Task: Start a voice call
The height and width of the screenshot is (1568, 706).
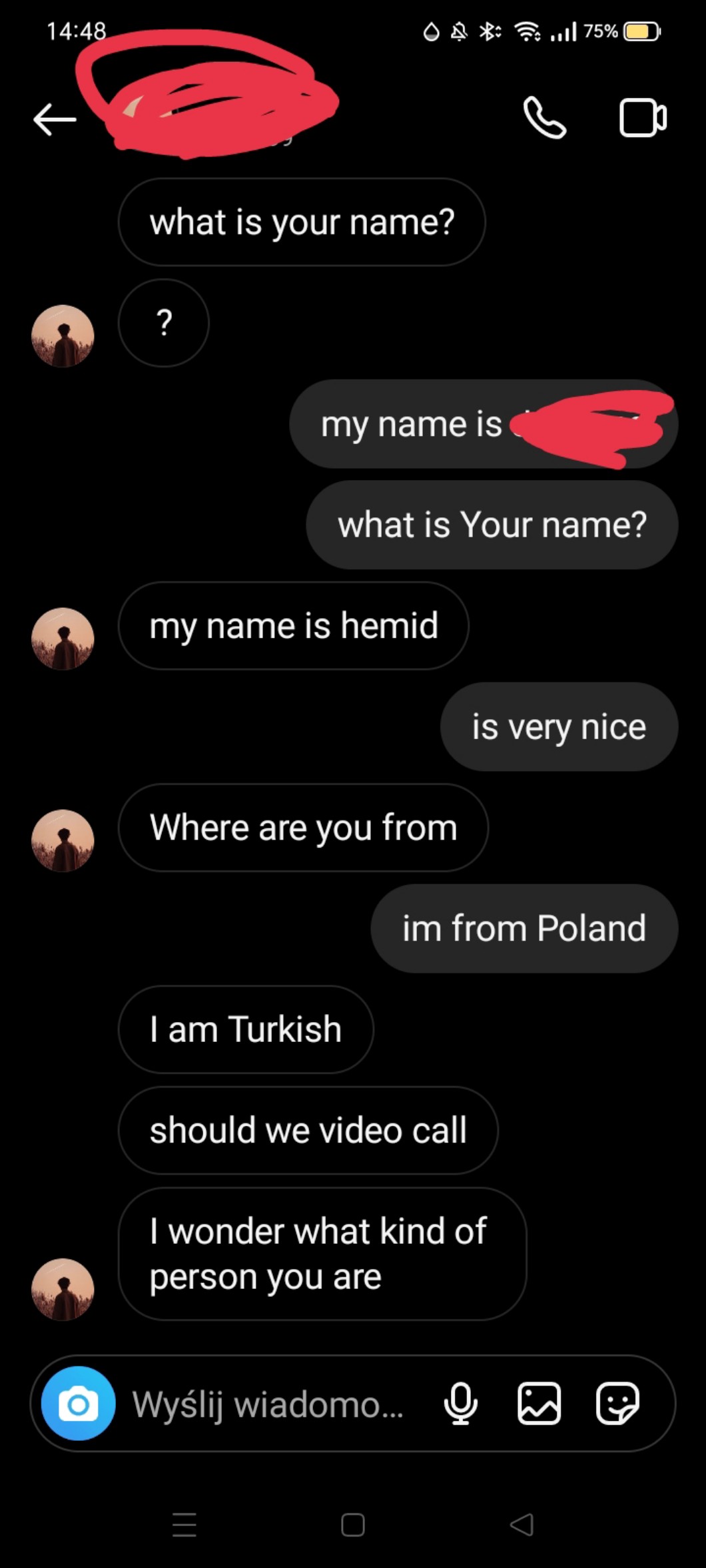Action: pyautogui.click(x=544, y=118)
